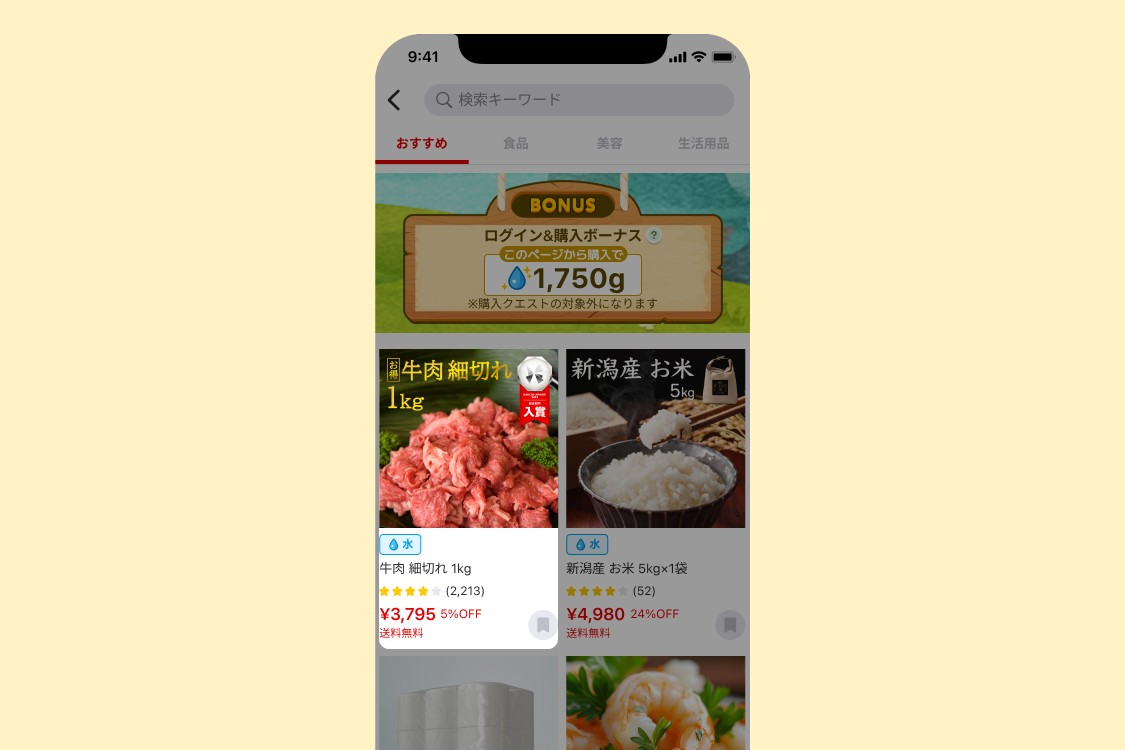Open the shrimp product tile
1125x750 pixels.
point(655,703)
